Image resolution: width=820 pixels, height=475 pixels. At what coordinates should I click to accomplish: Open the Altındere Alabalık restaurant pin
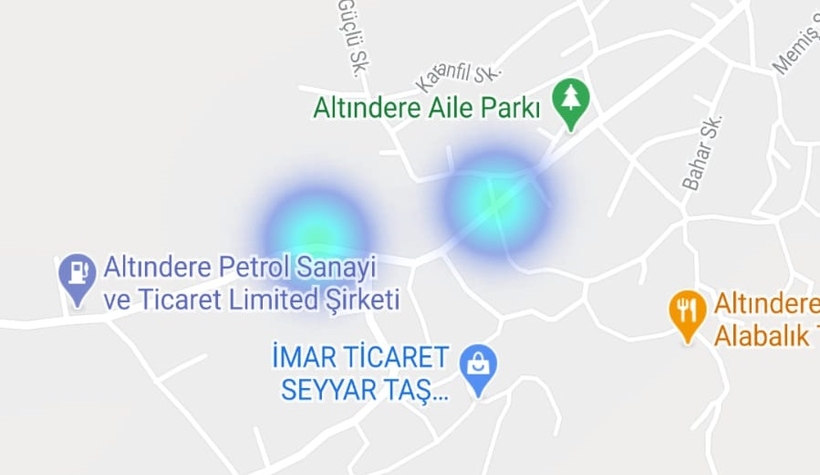pos(687,311)
